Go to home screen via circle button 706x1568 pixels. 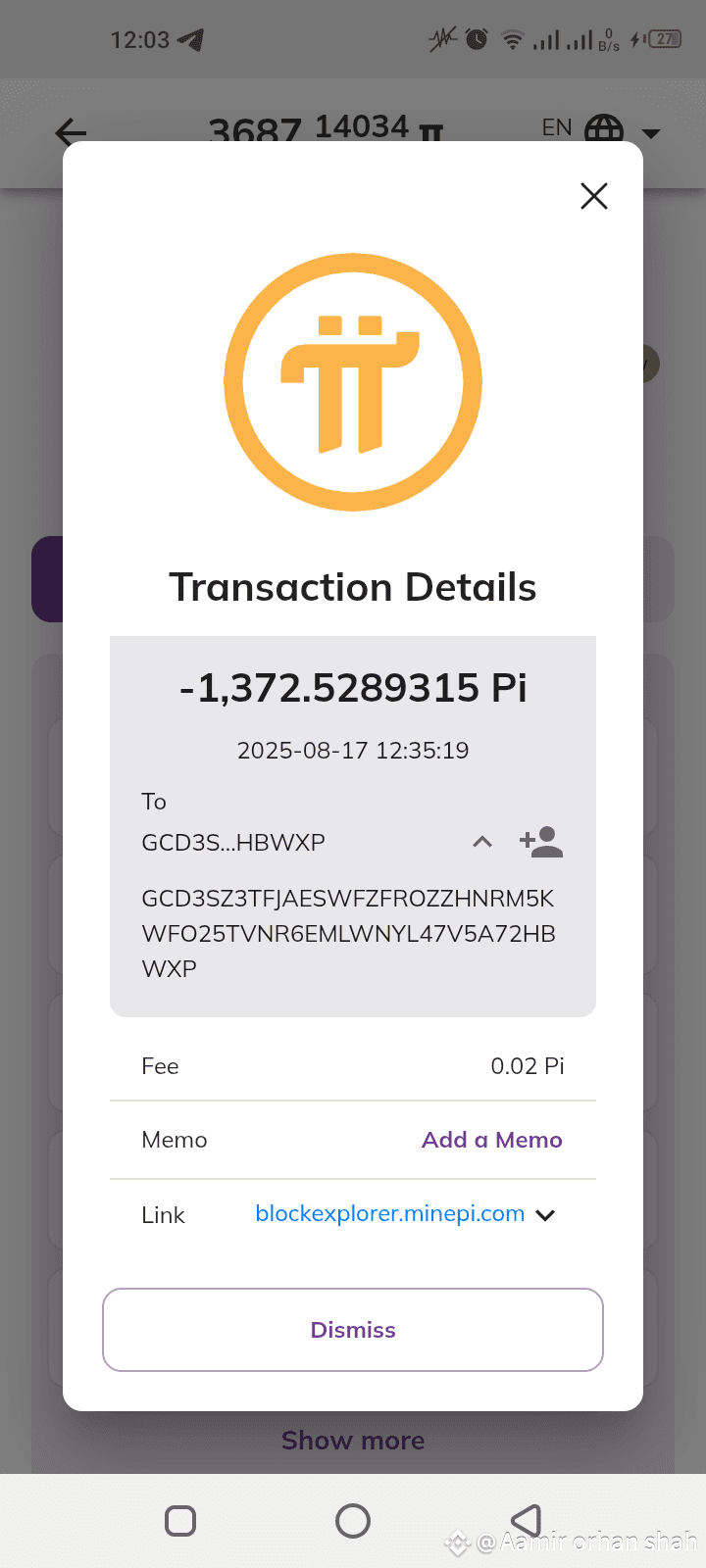point(353,1521)
